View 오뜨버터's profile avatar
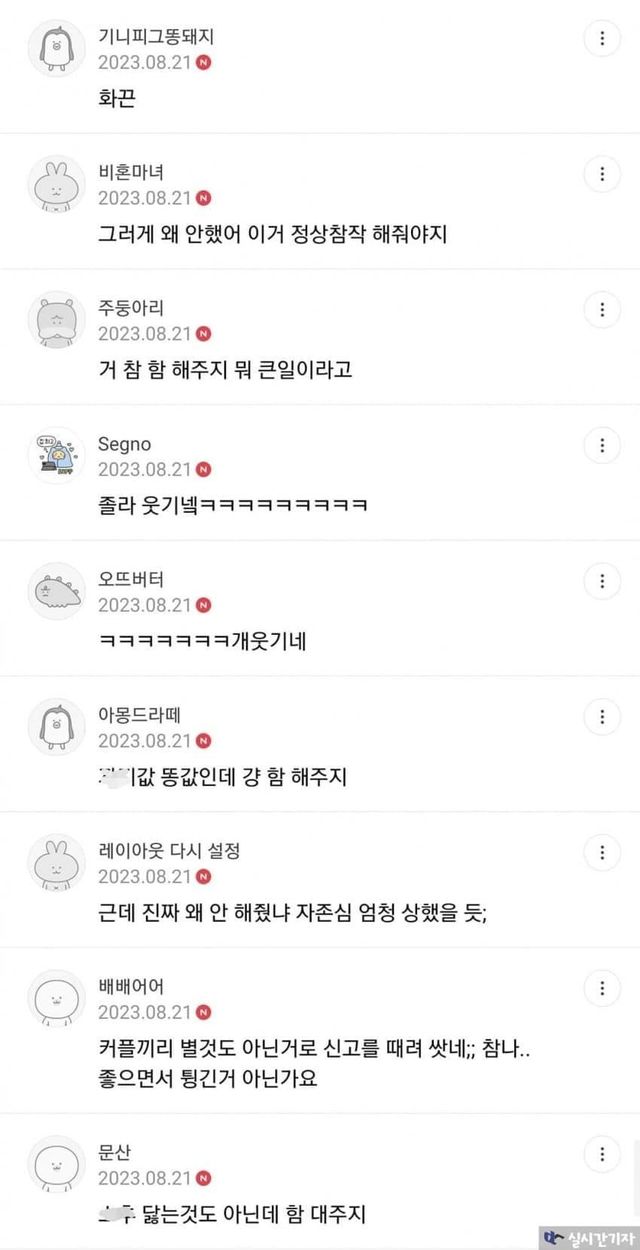 pyautogui.click(x=56, y=591)
